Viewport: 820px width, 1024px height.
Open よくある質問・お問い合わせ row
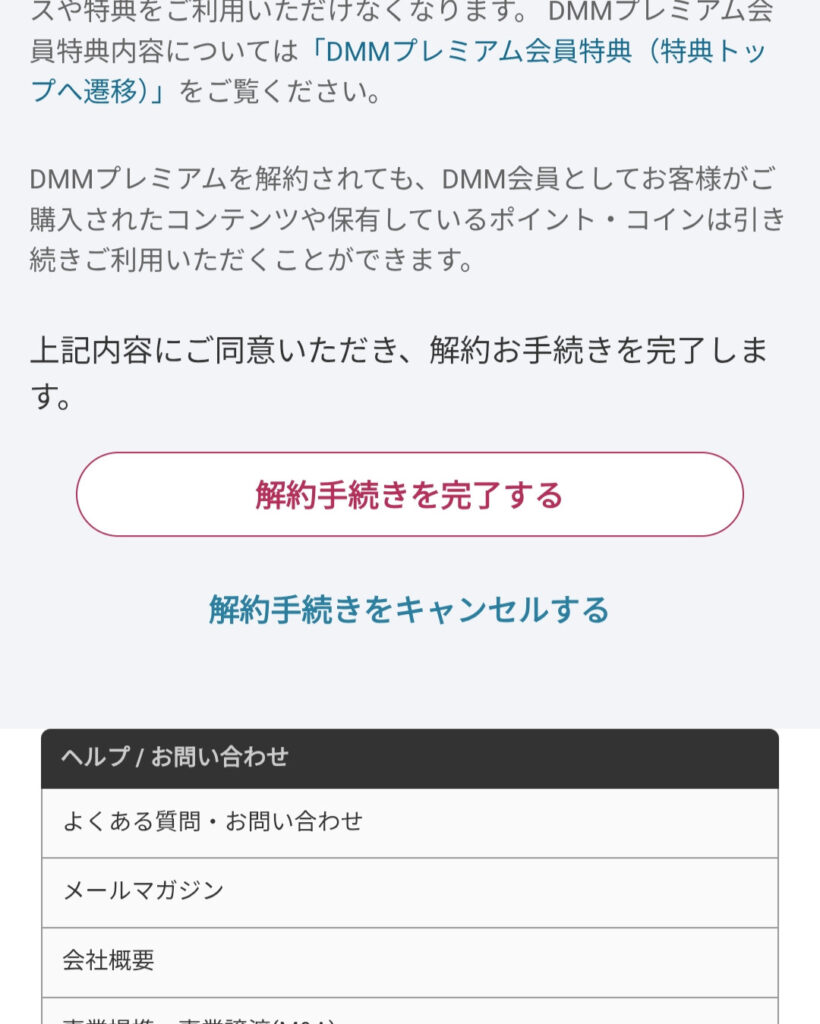tap(409, 822)
